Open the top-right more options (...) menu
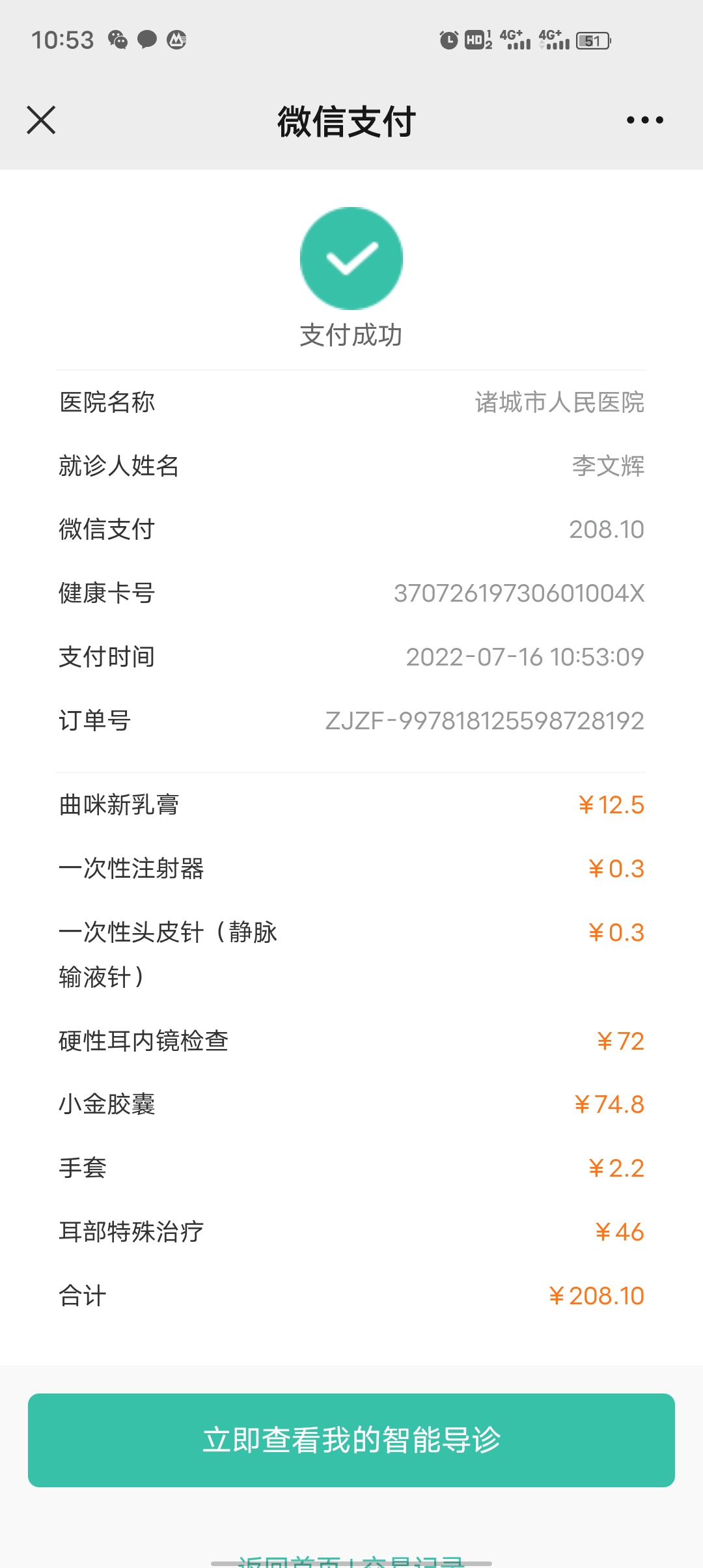The width and height of the screenshot is (703, 1568). click(645, 120)
